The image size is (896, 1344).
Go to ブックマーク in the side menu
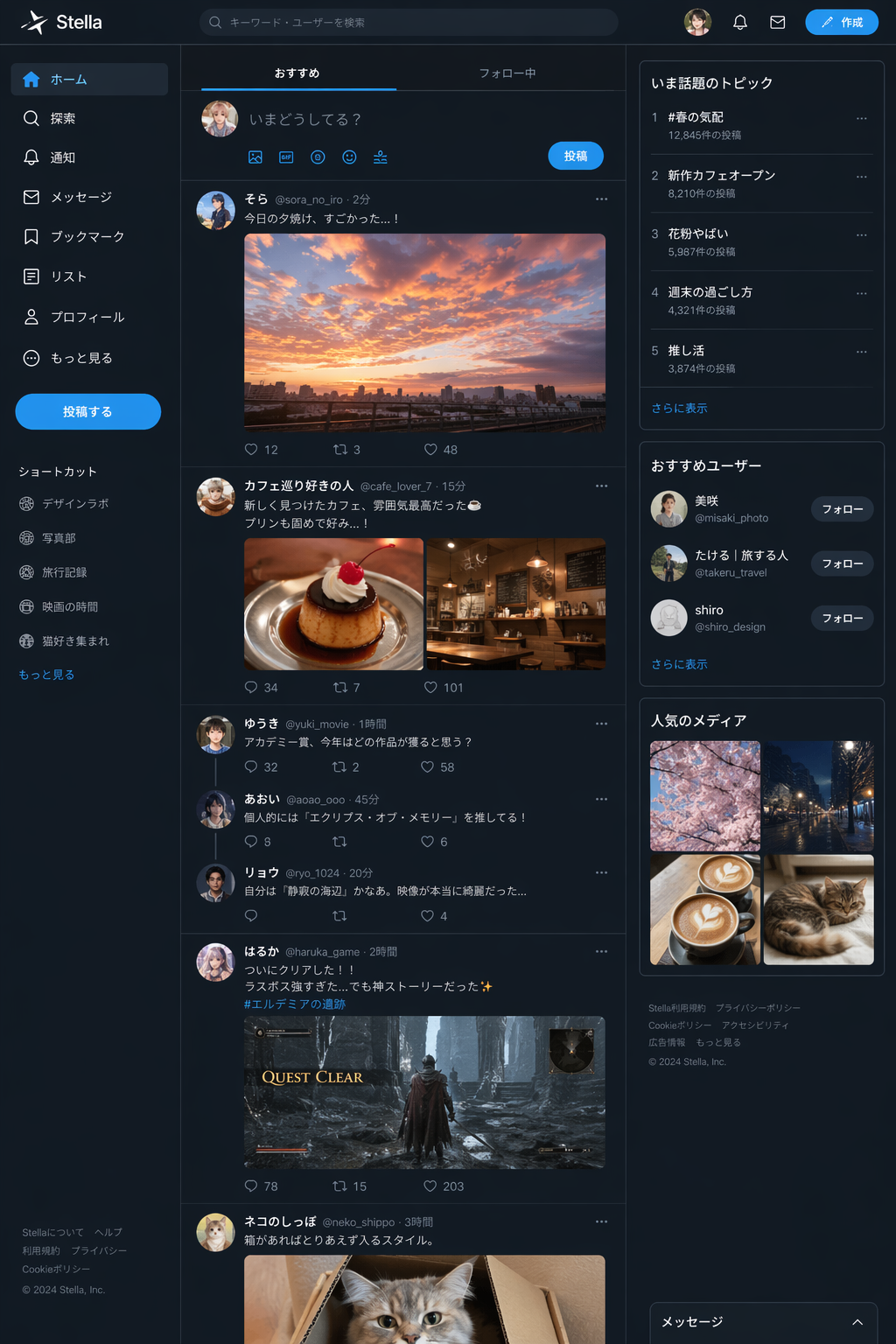(87, 236)
